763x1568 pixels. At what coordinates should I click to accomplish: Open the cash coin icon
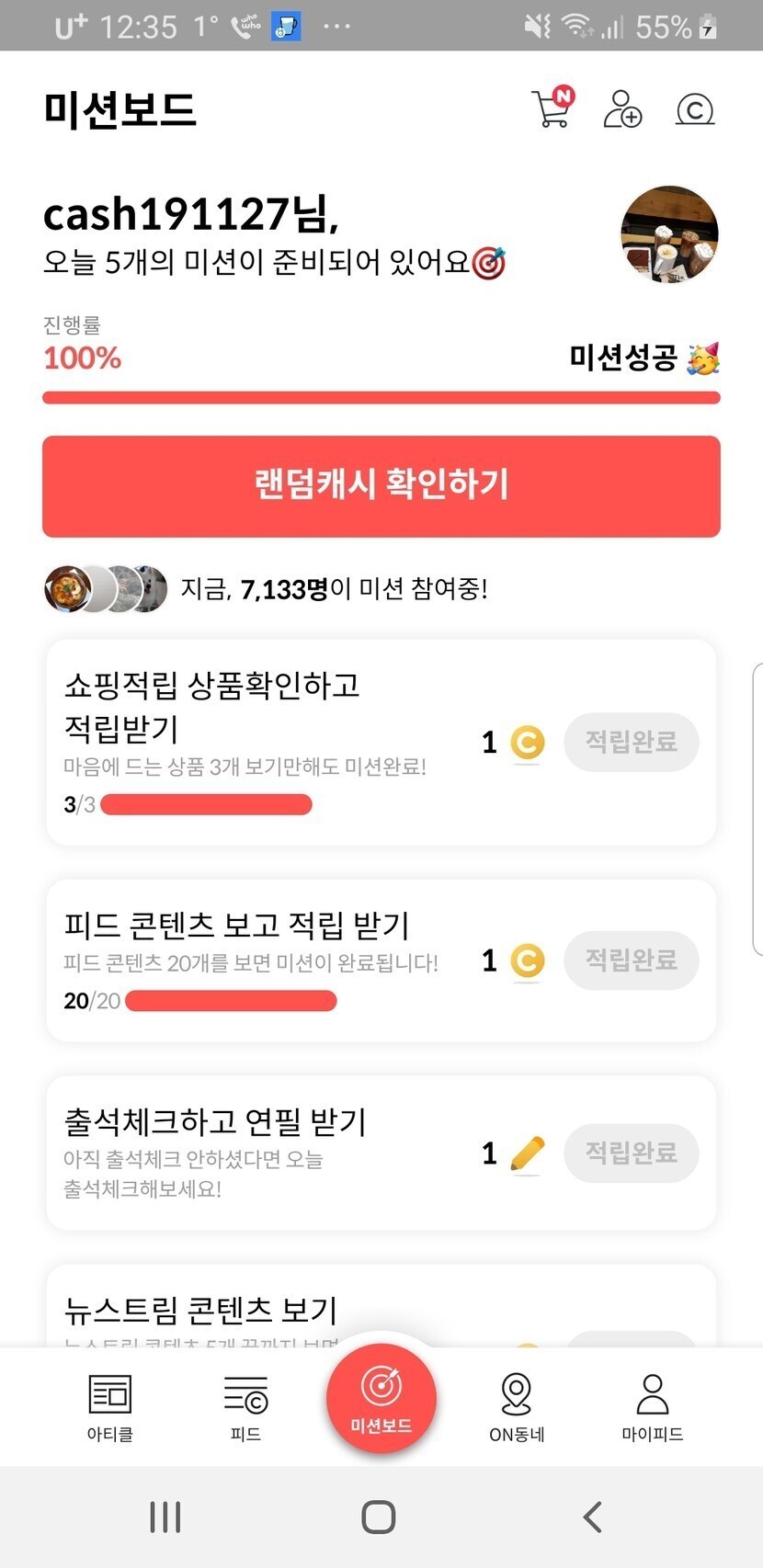coord(695,110)
